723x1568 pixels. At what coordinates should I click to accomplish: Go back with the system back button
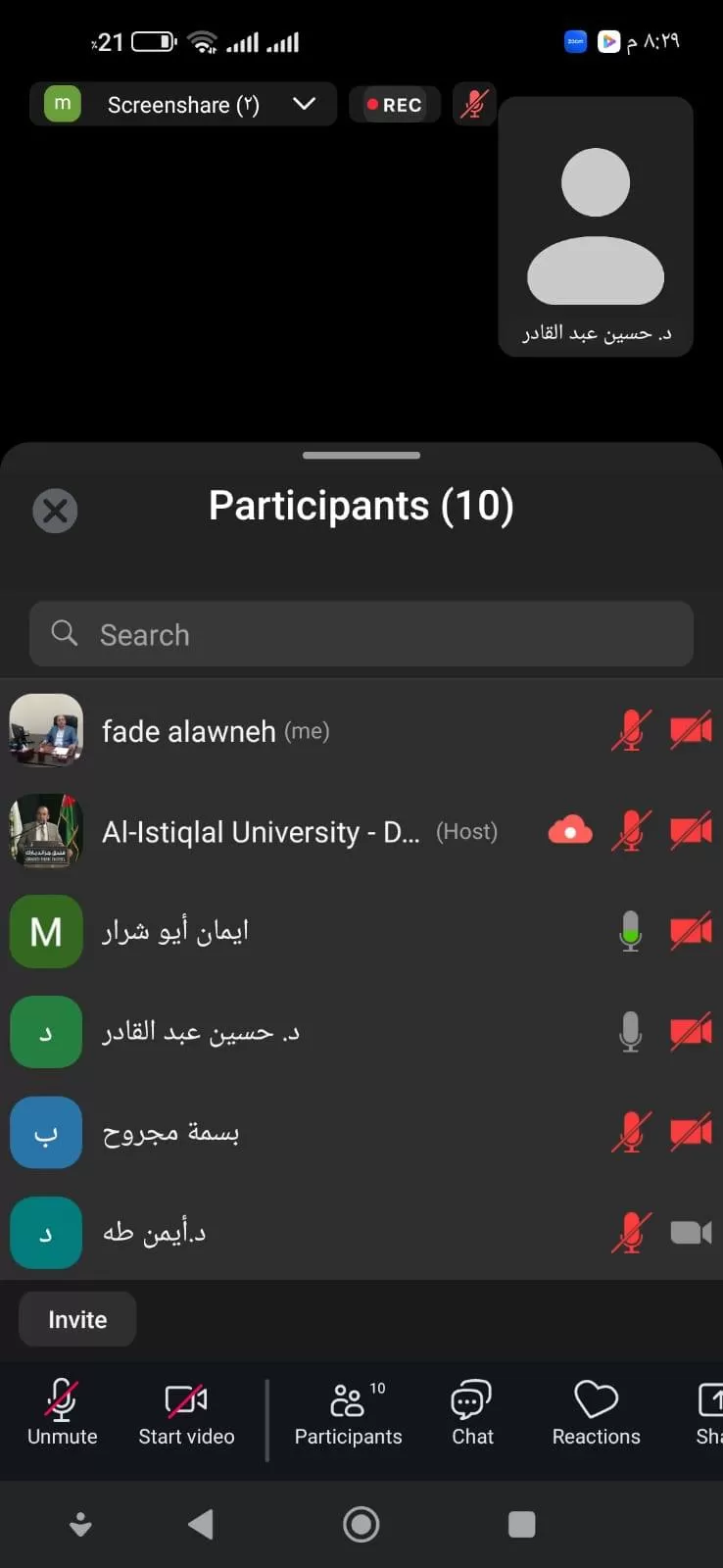click(x=201, y=1524)
